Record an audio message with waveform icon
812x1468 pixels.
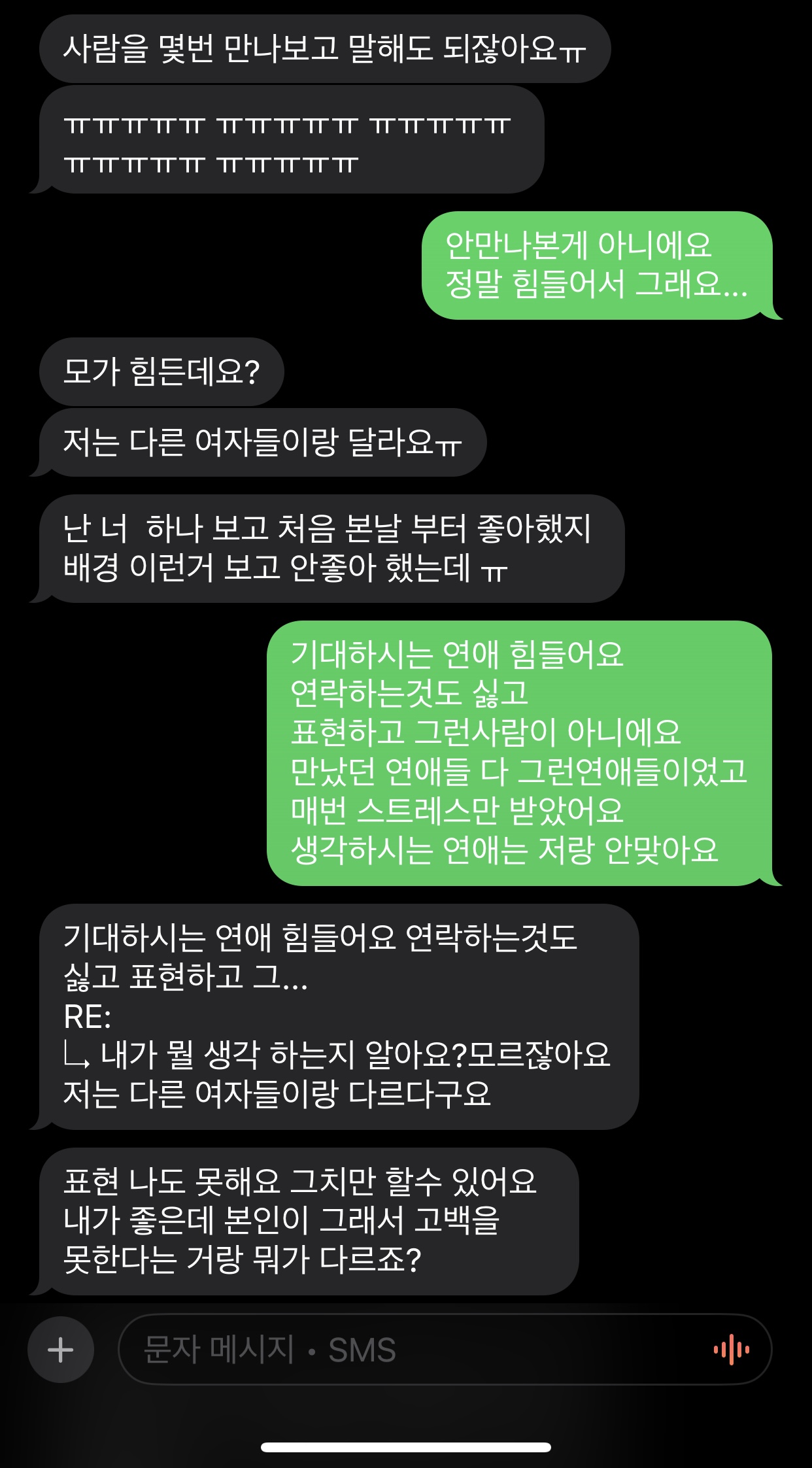point(731,1349)
